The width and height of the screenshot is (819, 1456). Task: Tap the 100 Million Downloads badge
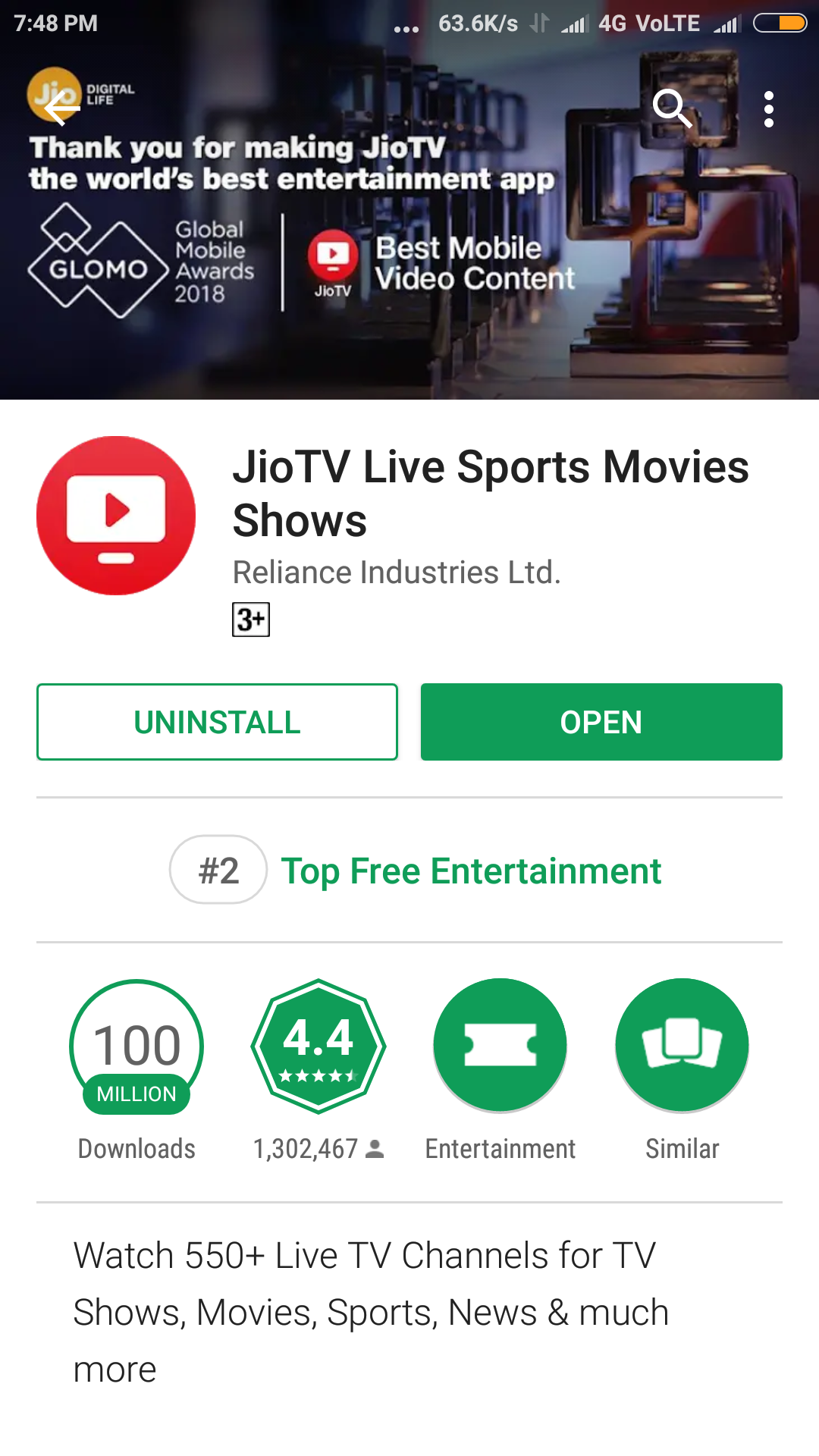coord(136,1046)
